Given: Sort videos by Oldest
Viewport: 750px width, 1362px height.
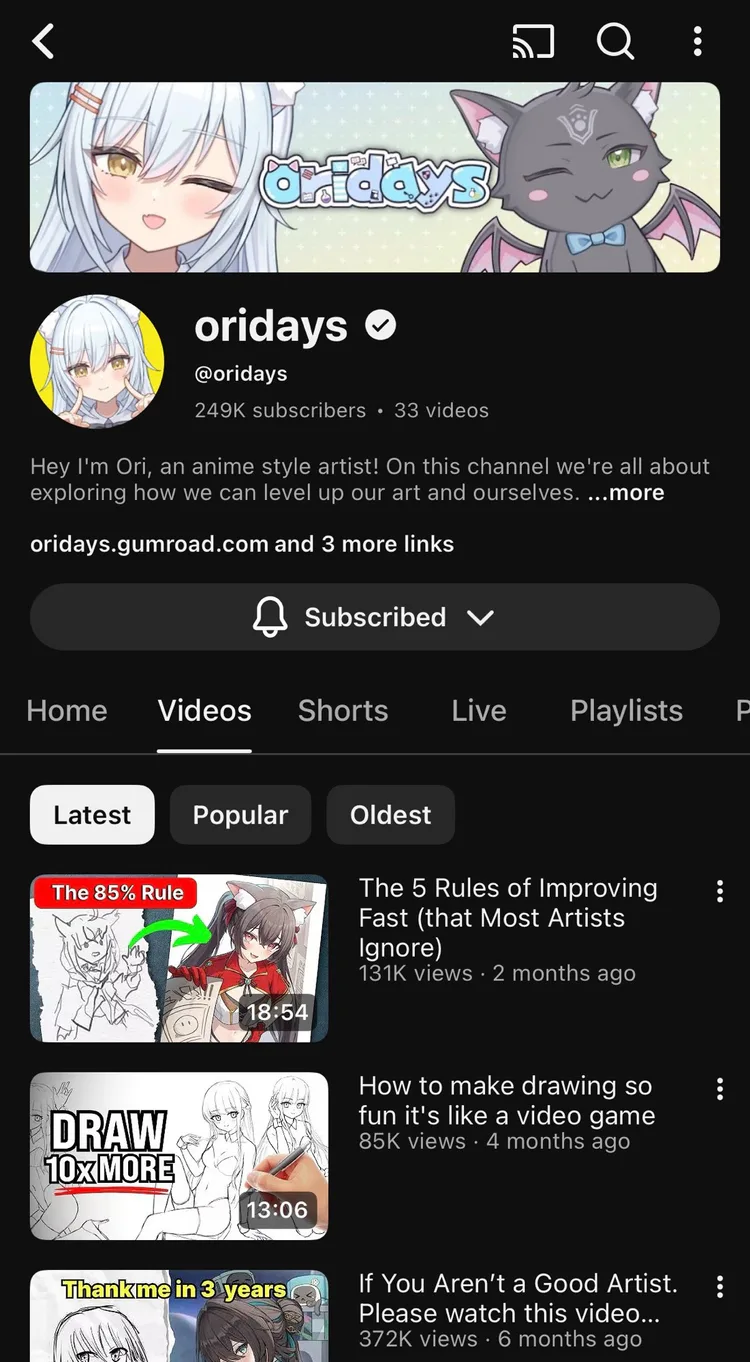Looking at the screenshot, I should tap(390, 815).
